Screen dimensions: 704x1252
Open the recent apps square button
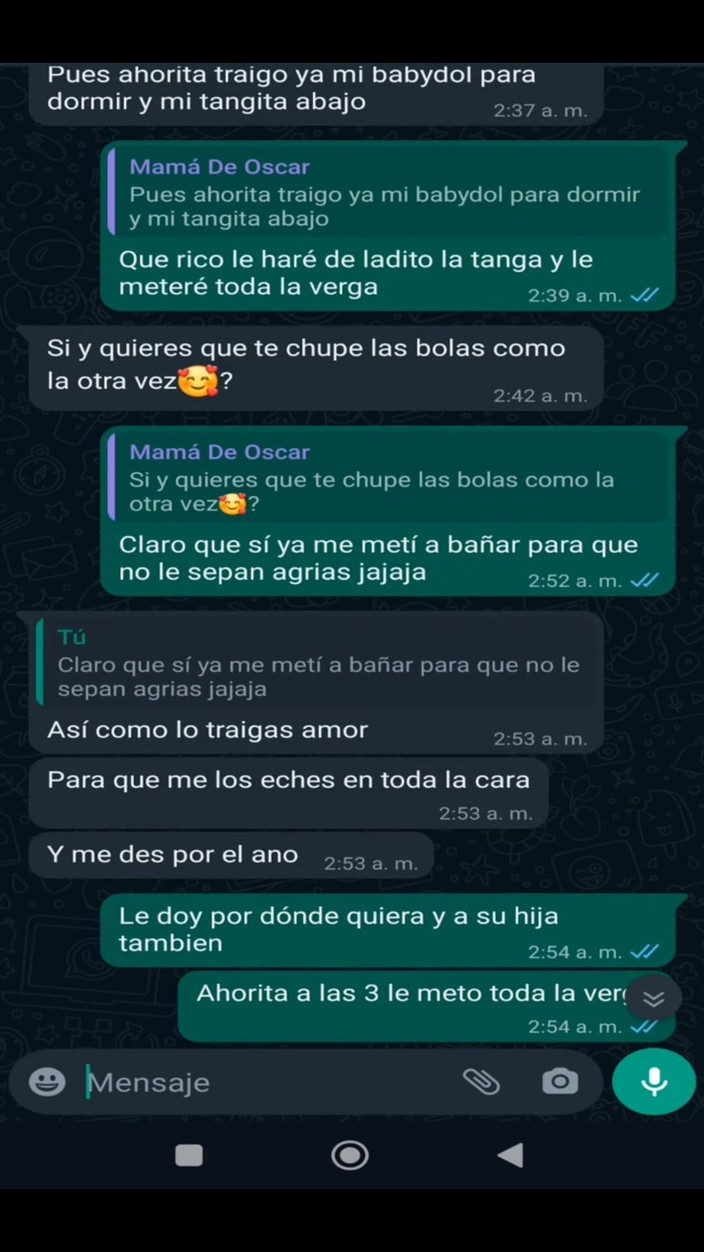pos(189,1156)
